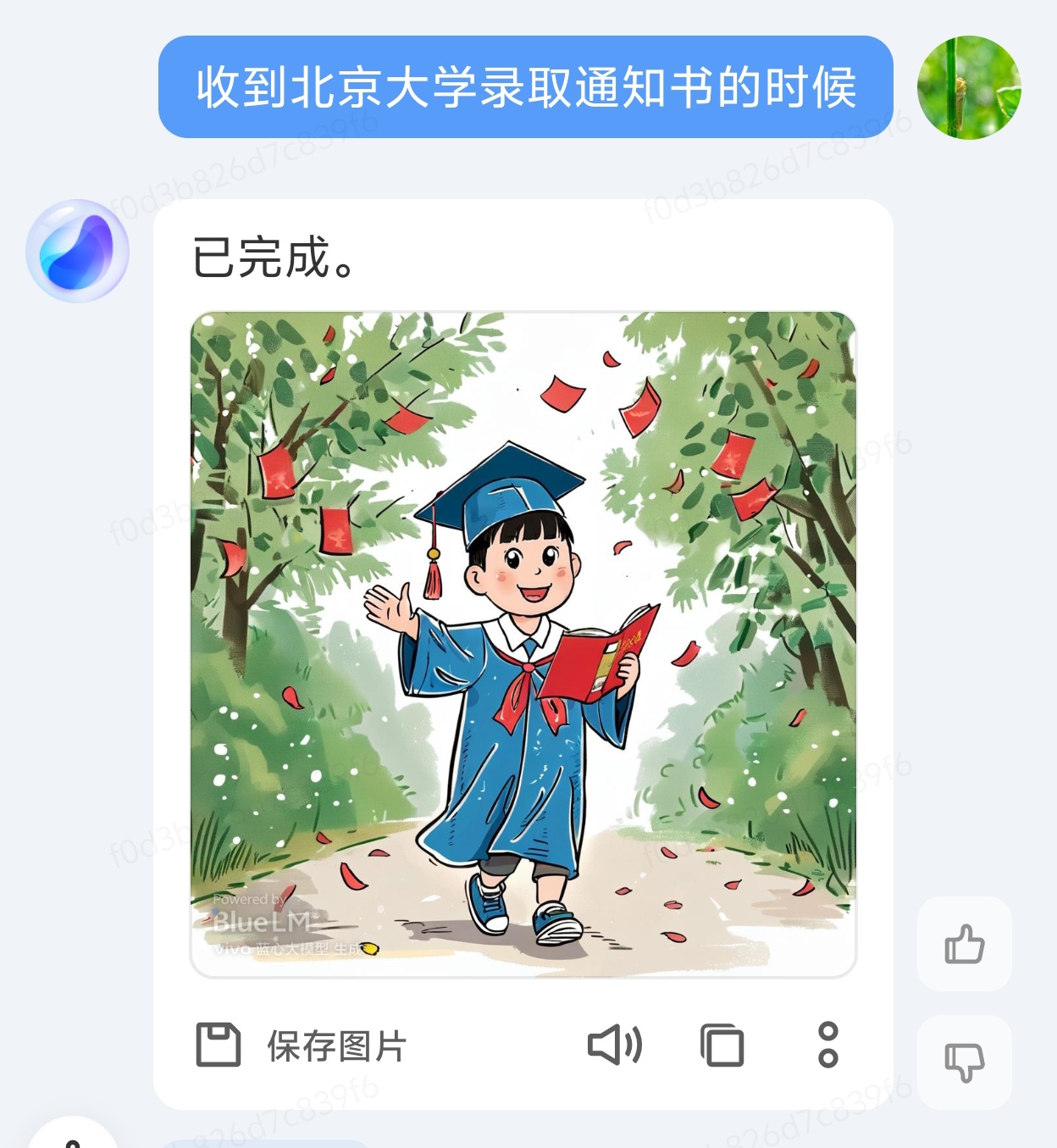Image resolution: width=1057 pixels, height=1148 pixels.
Task: Open the generated graduation illustration
Action: pos(523,644)
